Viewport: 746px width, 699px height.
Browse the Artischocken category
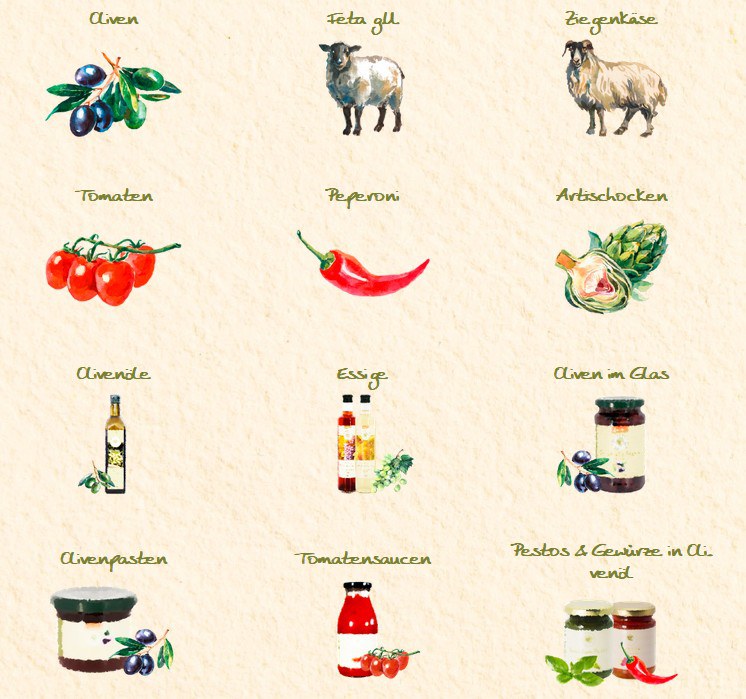click(x=611, y=267)
